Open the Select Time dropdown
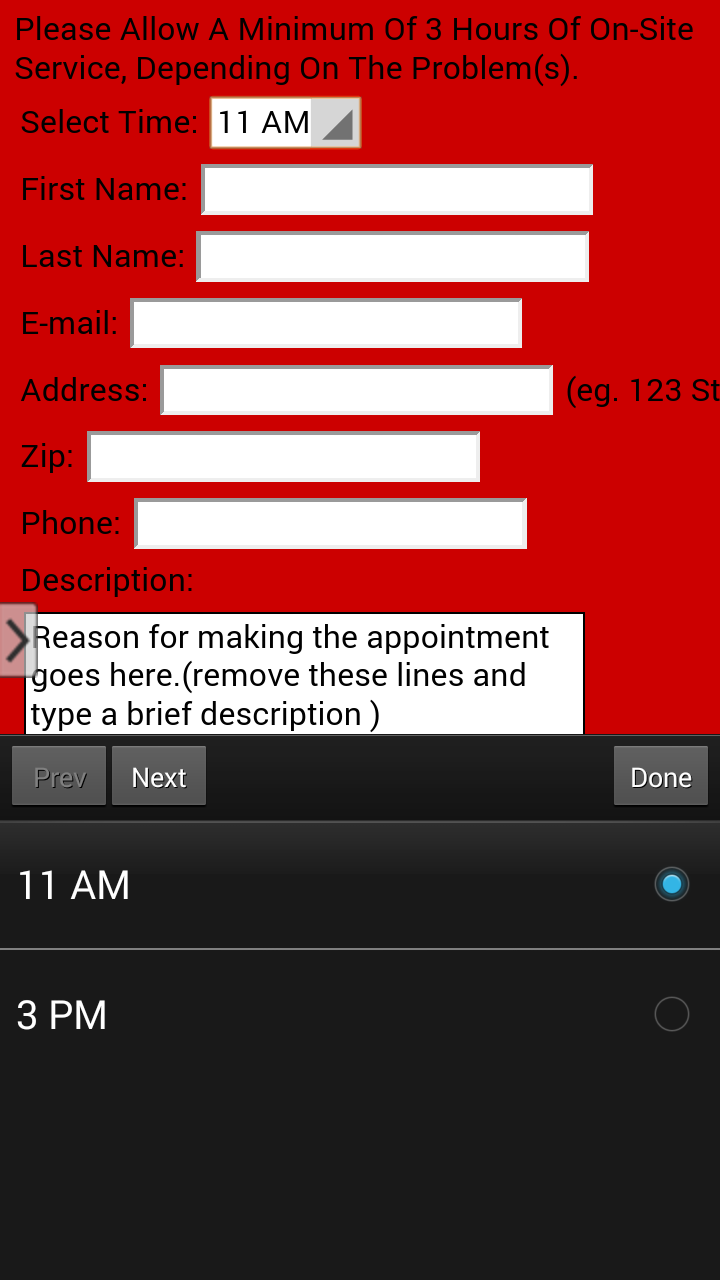The width and height of the screenshot is (720, 1280). coord(285,123)
